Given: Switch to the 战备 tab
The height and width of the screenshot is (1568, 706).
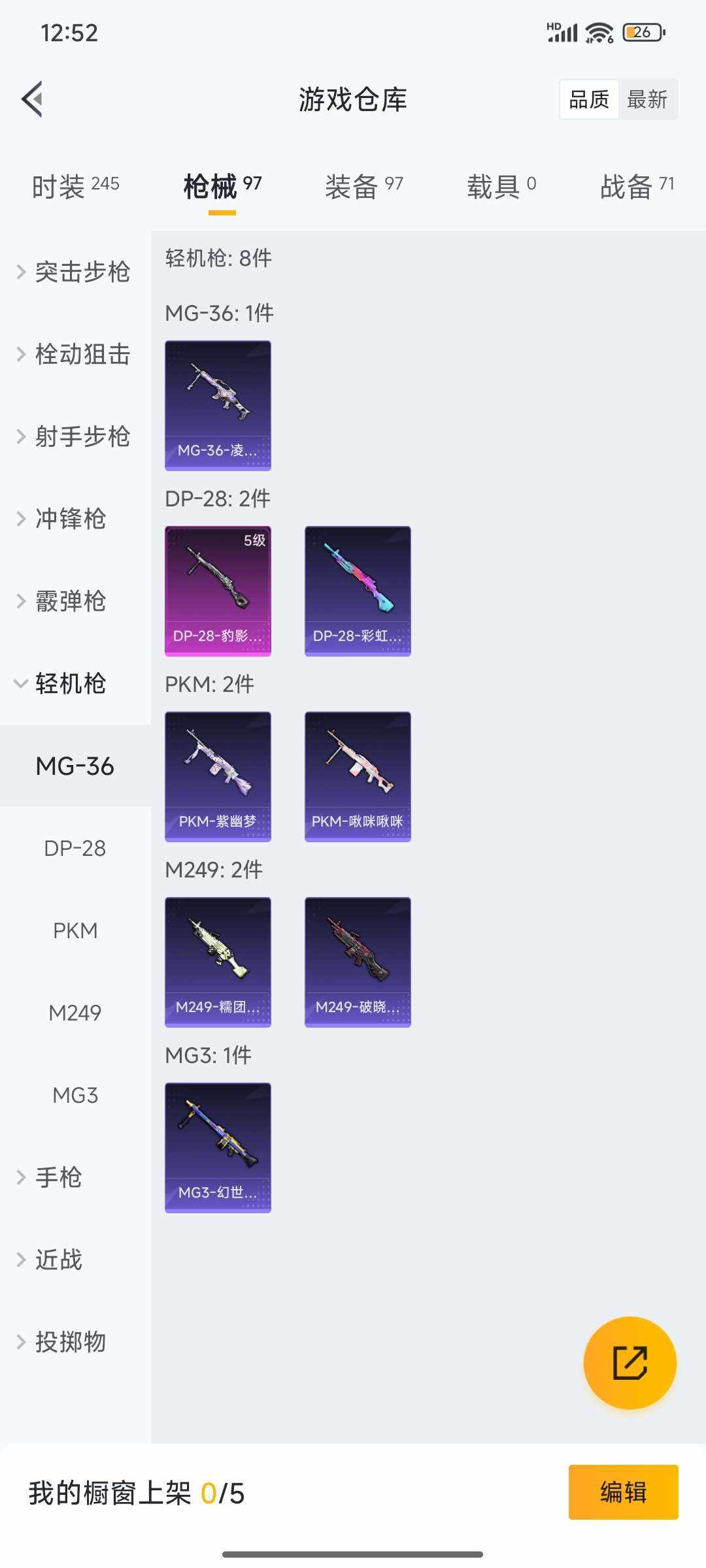Looking at the screenshot, I should click(x=637, y=186).
